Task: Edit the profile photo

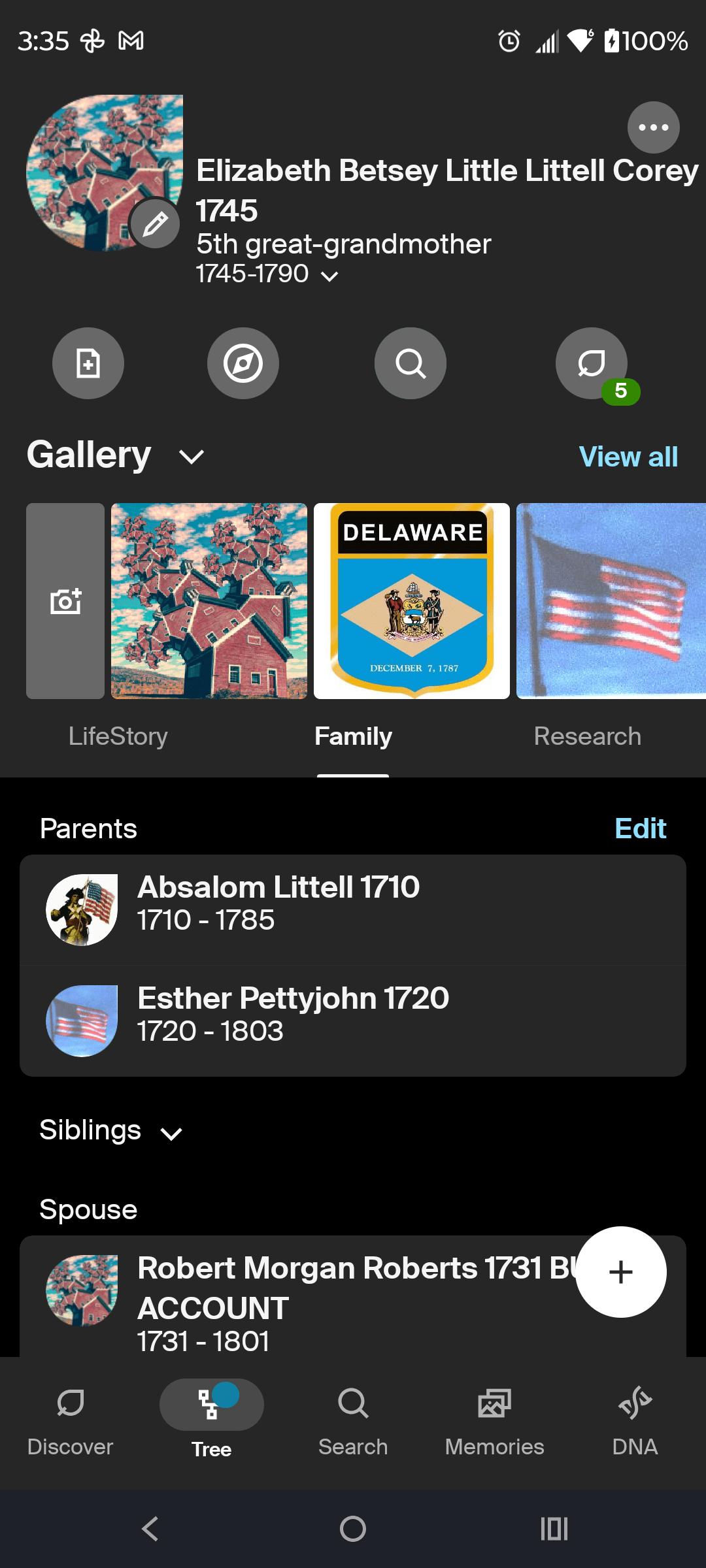Action: point(156,224)
